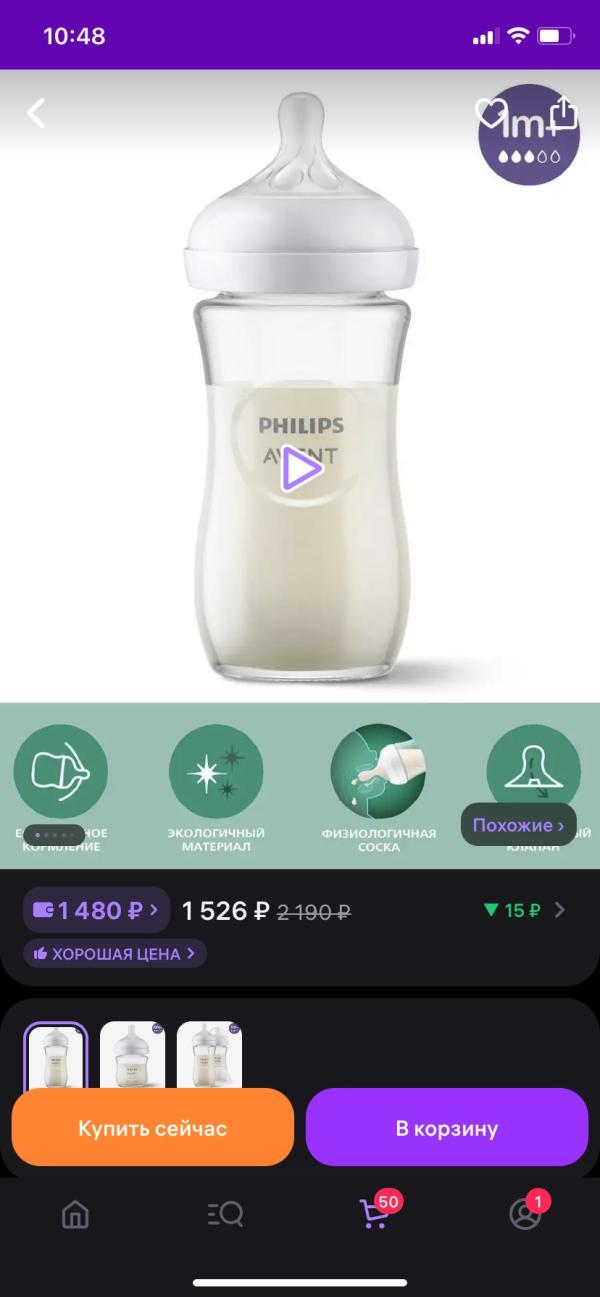This screenshot has width=600, height=1297.
Task: Open the cart tab with 50 items
Action: click(x=376, y=1213)
